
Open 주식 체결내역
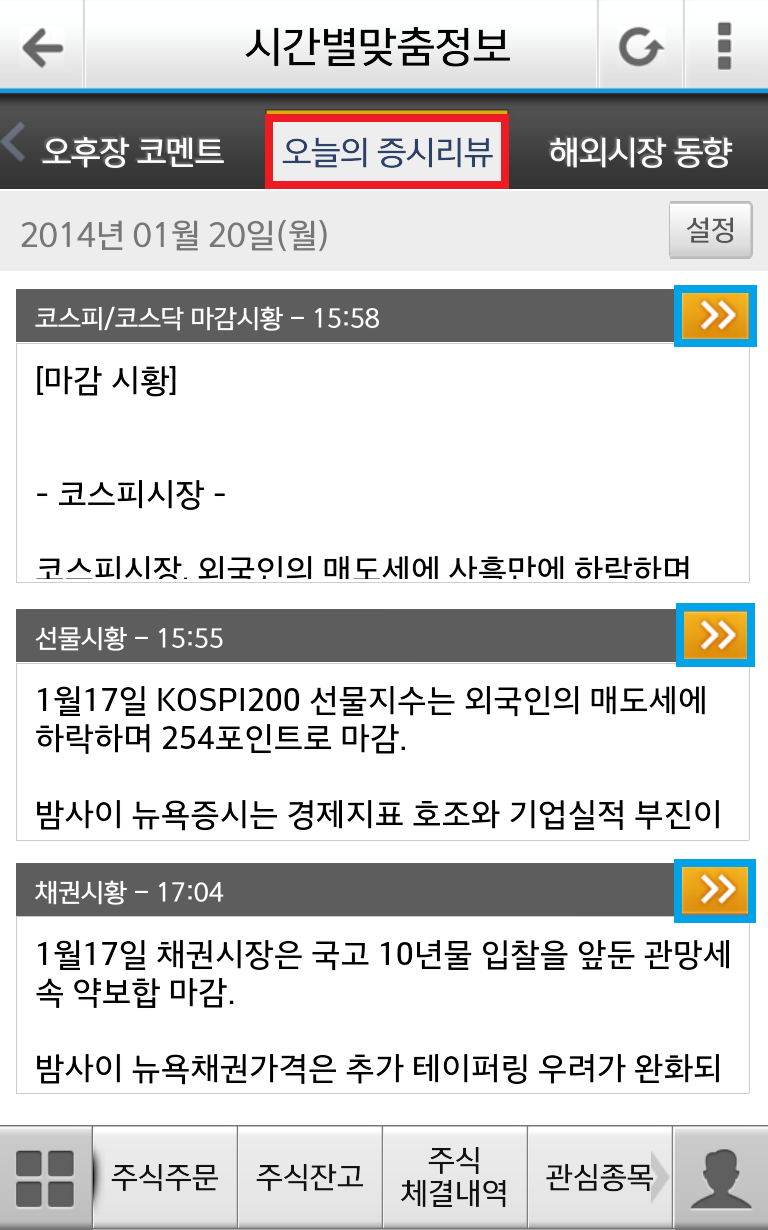455,1178
